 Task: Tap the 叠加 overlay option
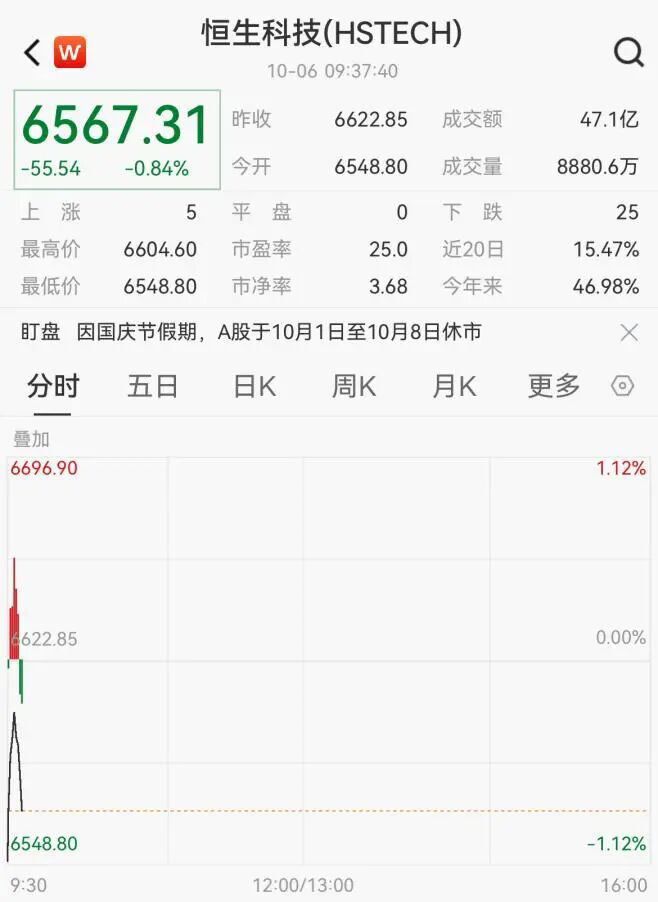[x=31, y=439]
